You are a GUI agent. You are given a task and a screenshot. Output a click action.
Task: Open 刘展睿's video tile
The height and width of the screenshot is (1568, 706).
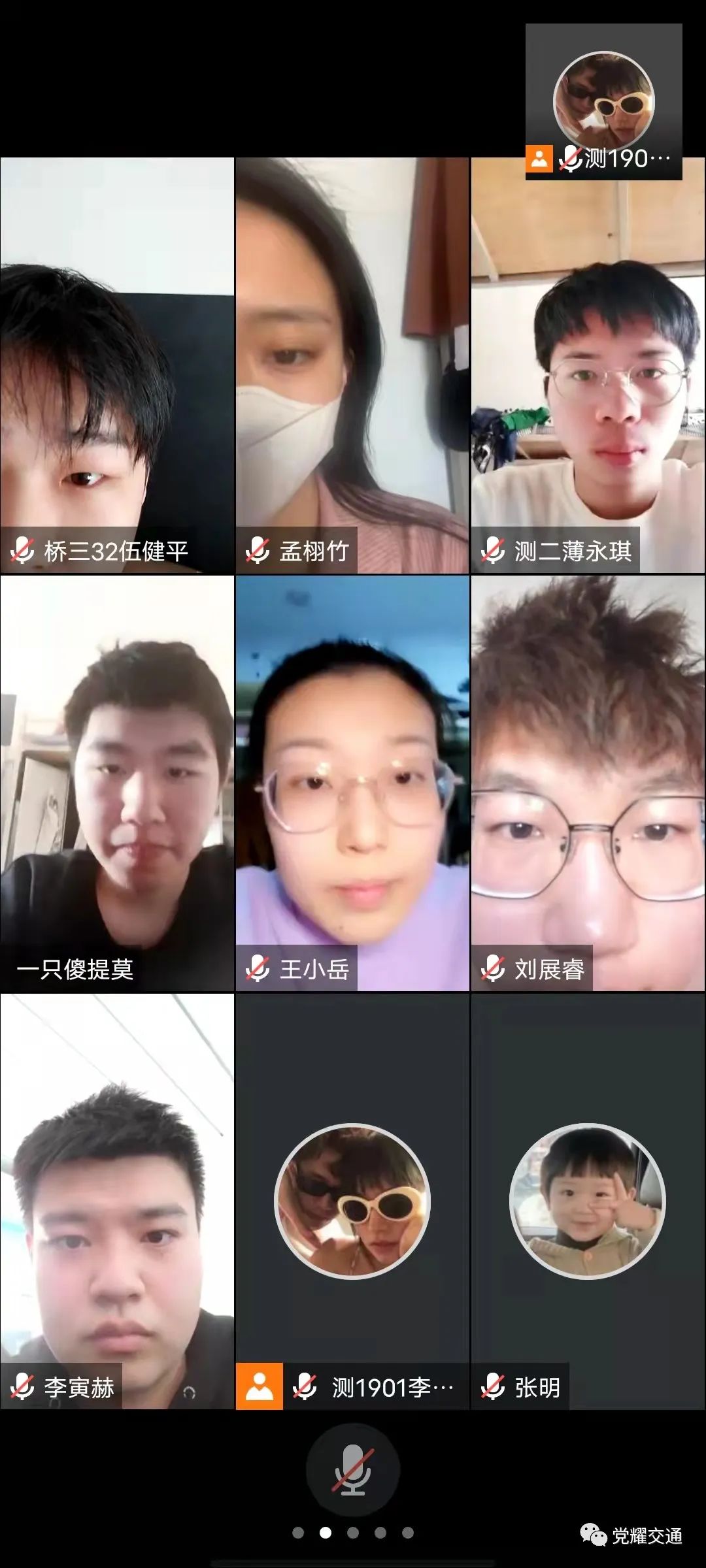[588, 783]
